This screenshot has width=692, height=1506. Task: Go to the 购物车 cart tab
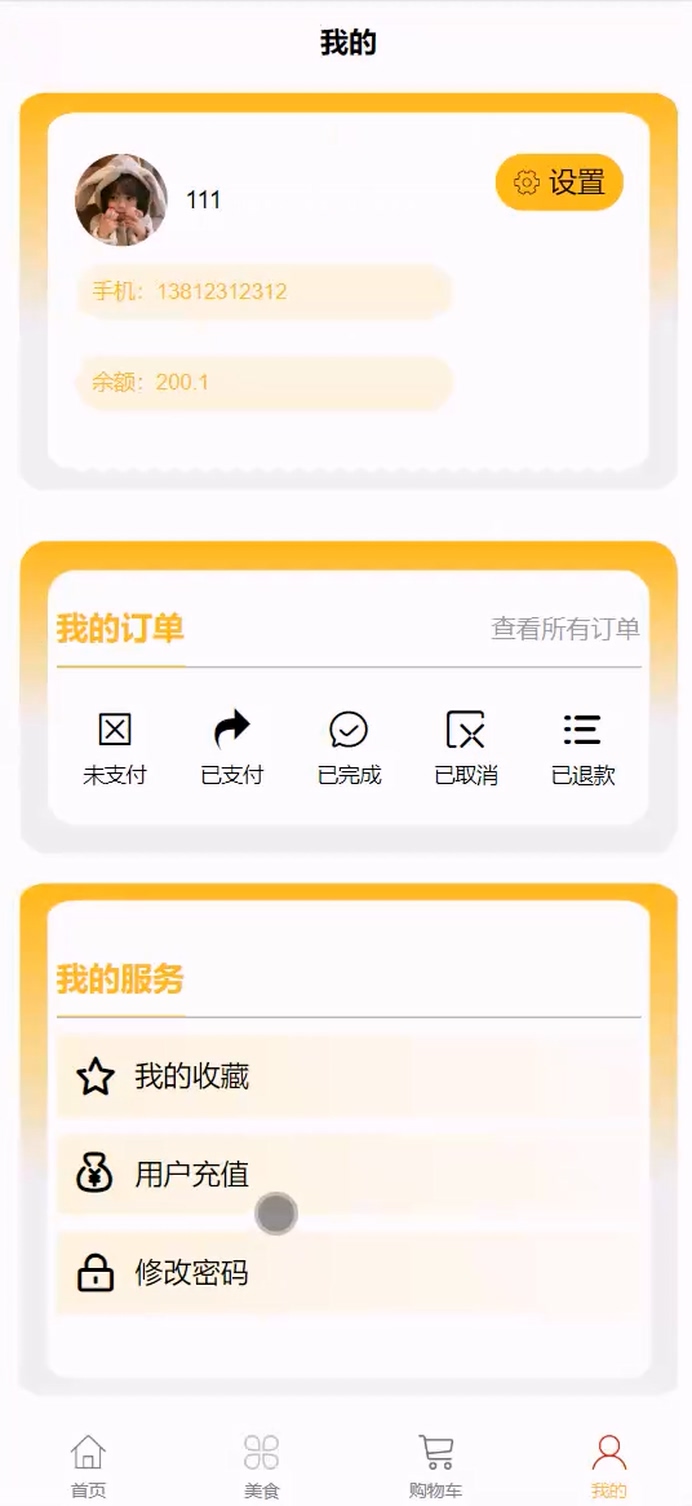pyautogui.click(x=435, y=1465)
